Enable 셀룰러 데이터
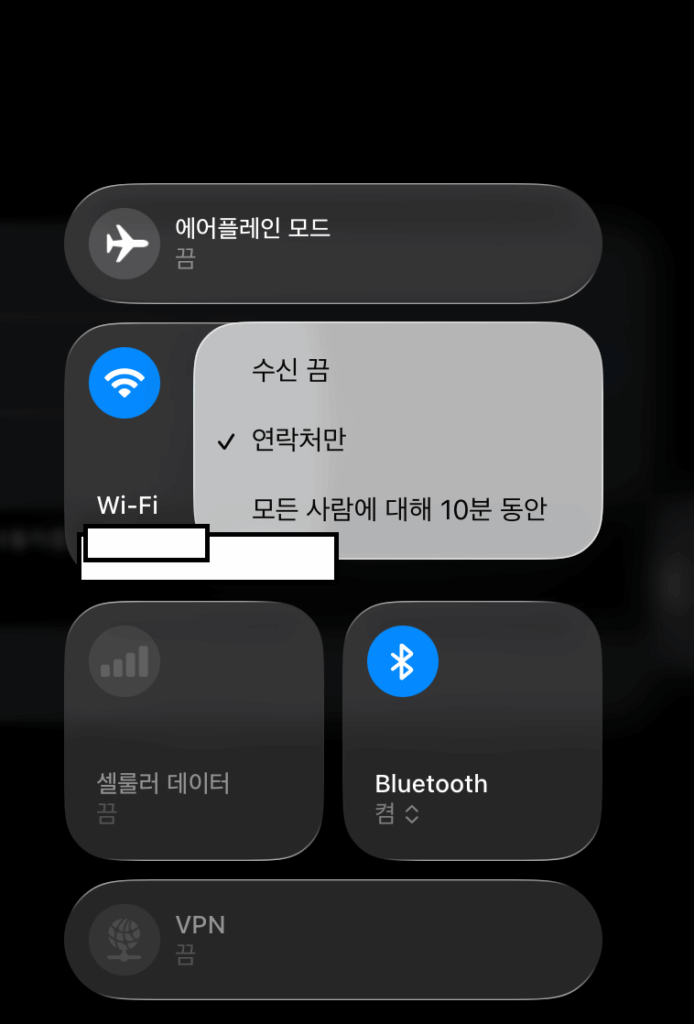694x1024 pixels. 124,662
